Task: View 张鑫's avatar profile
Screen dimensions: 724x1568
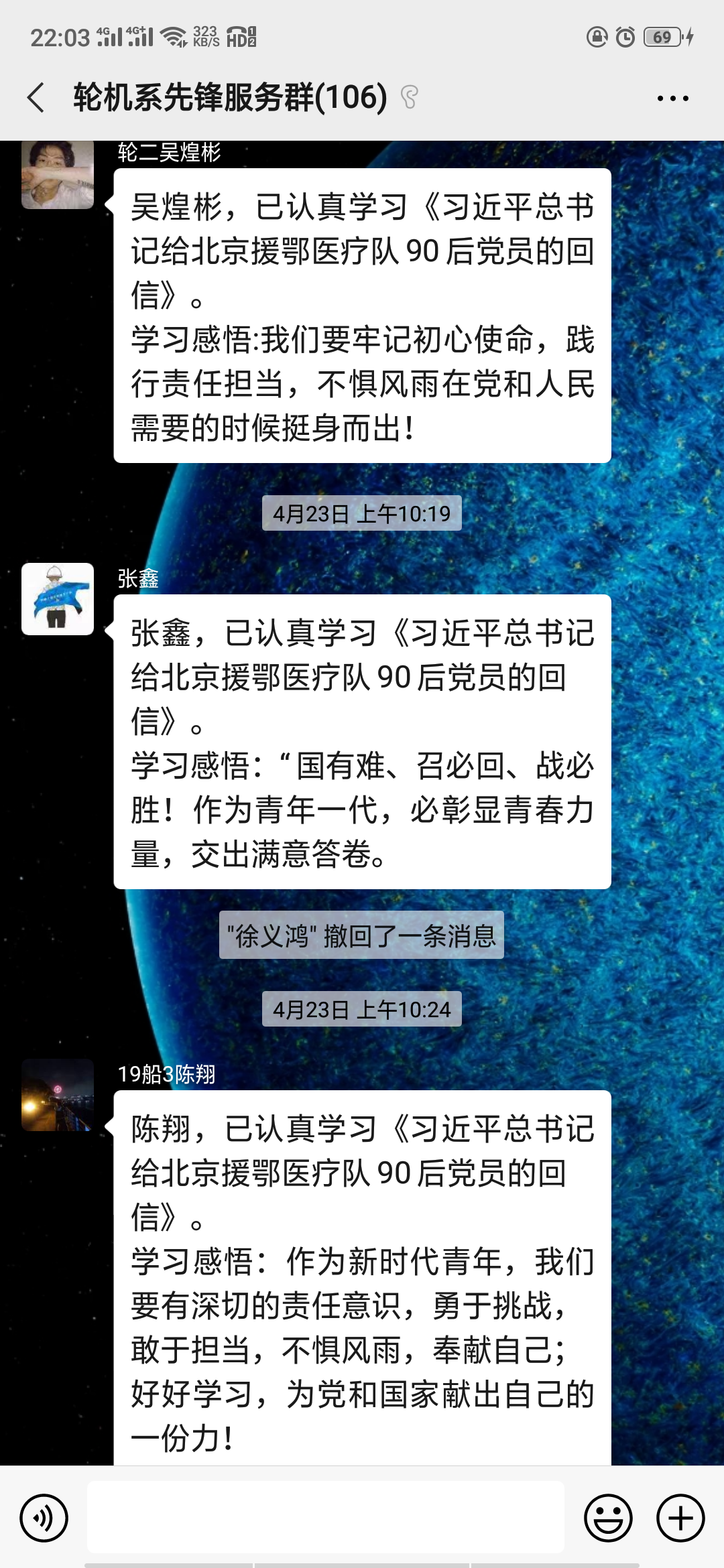Action: coord(58,599)
